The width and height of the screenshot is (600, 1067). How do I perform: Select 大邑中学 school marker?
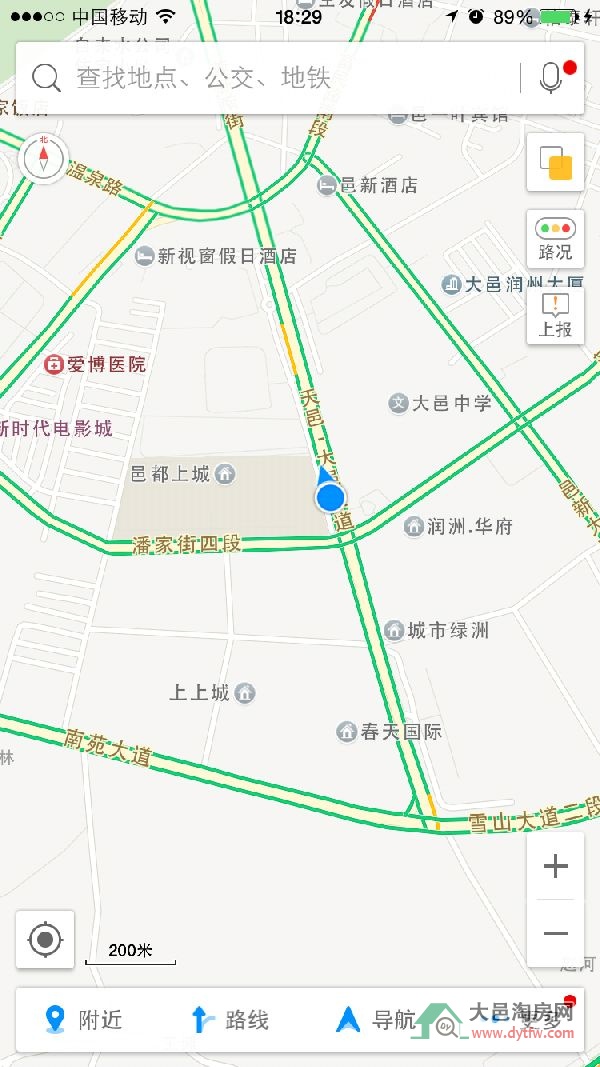[x=440, y=403]
